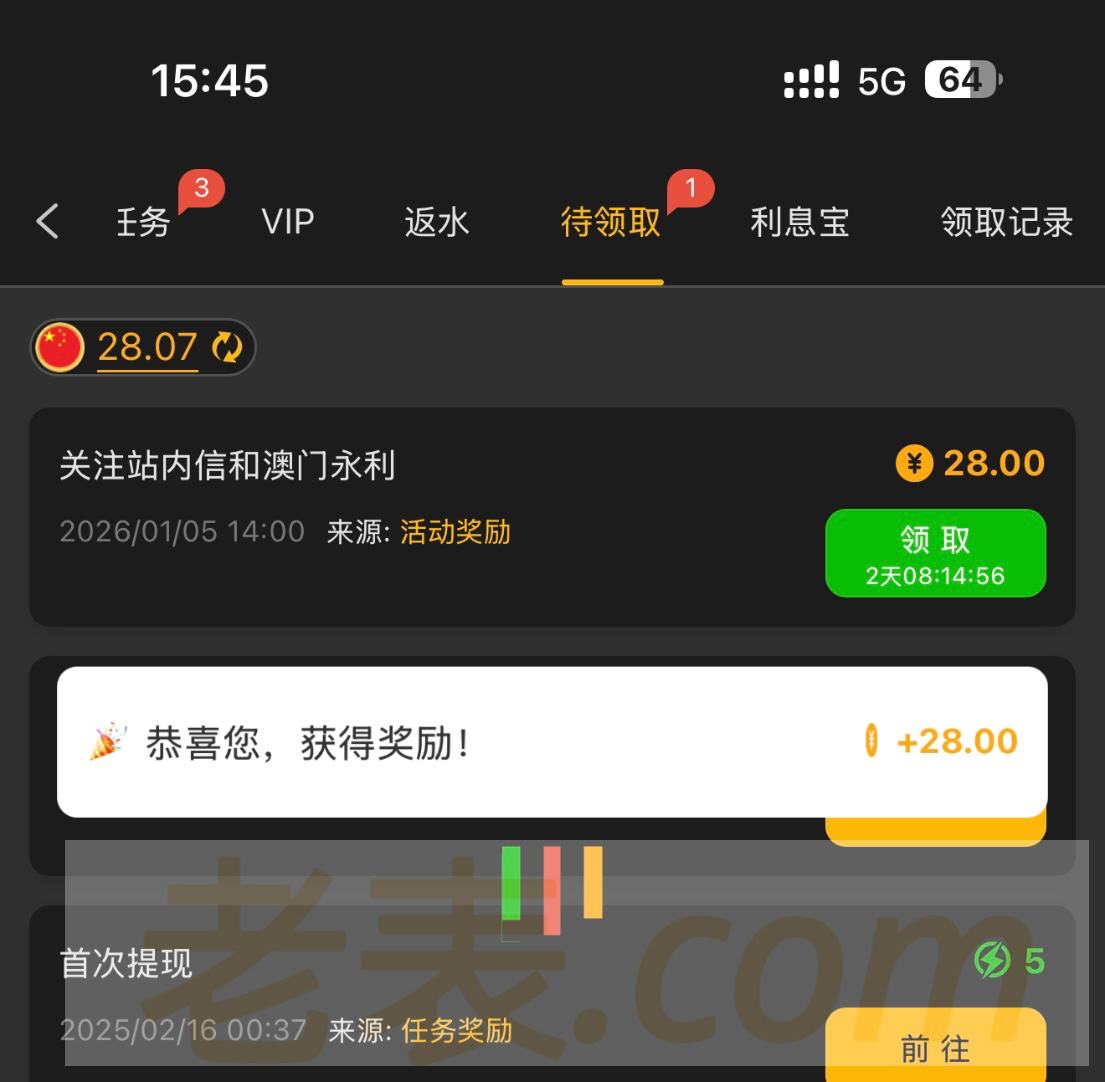Switch to the 任务 tab
Image resolution: width=1105 pixels, height=1082 pixels.
point(144,221)
